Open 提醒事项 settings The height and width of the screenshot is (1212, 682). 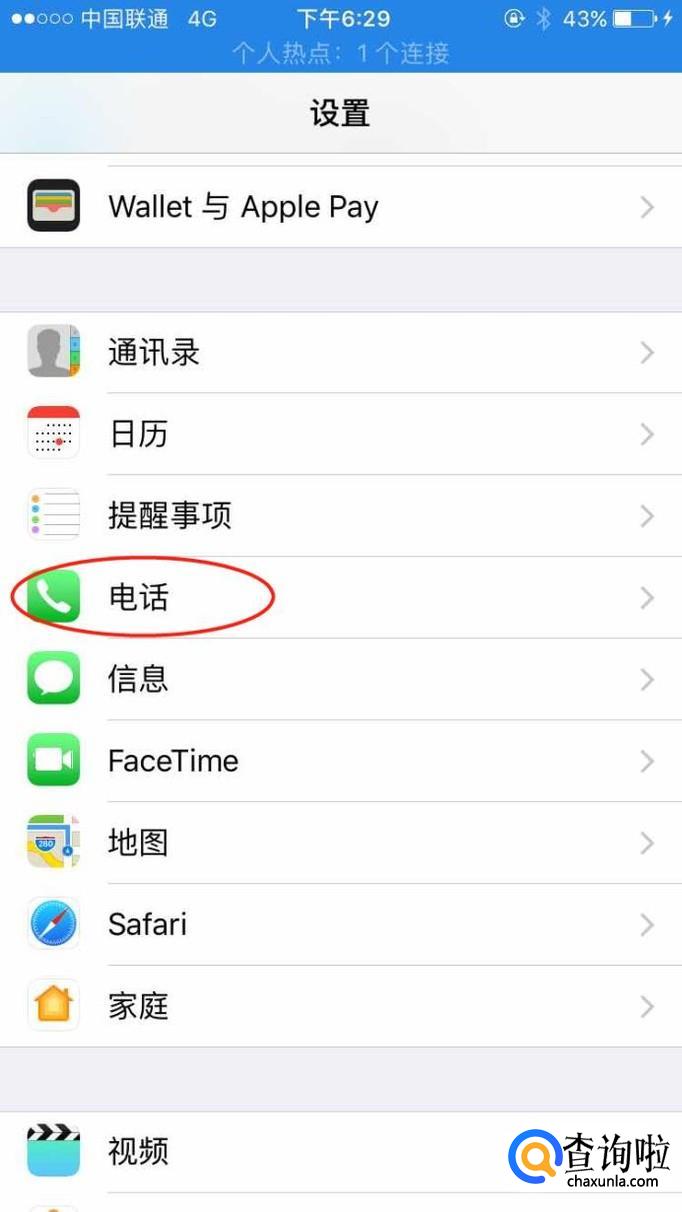point(340,516)
